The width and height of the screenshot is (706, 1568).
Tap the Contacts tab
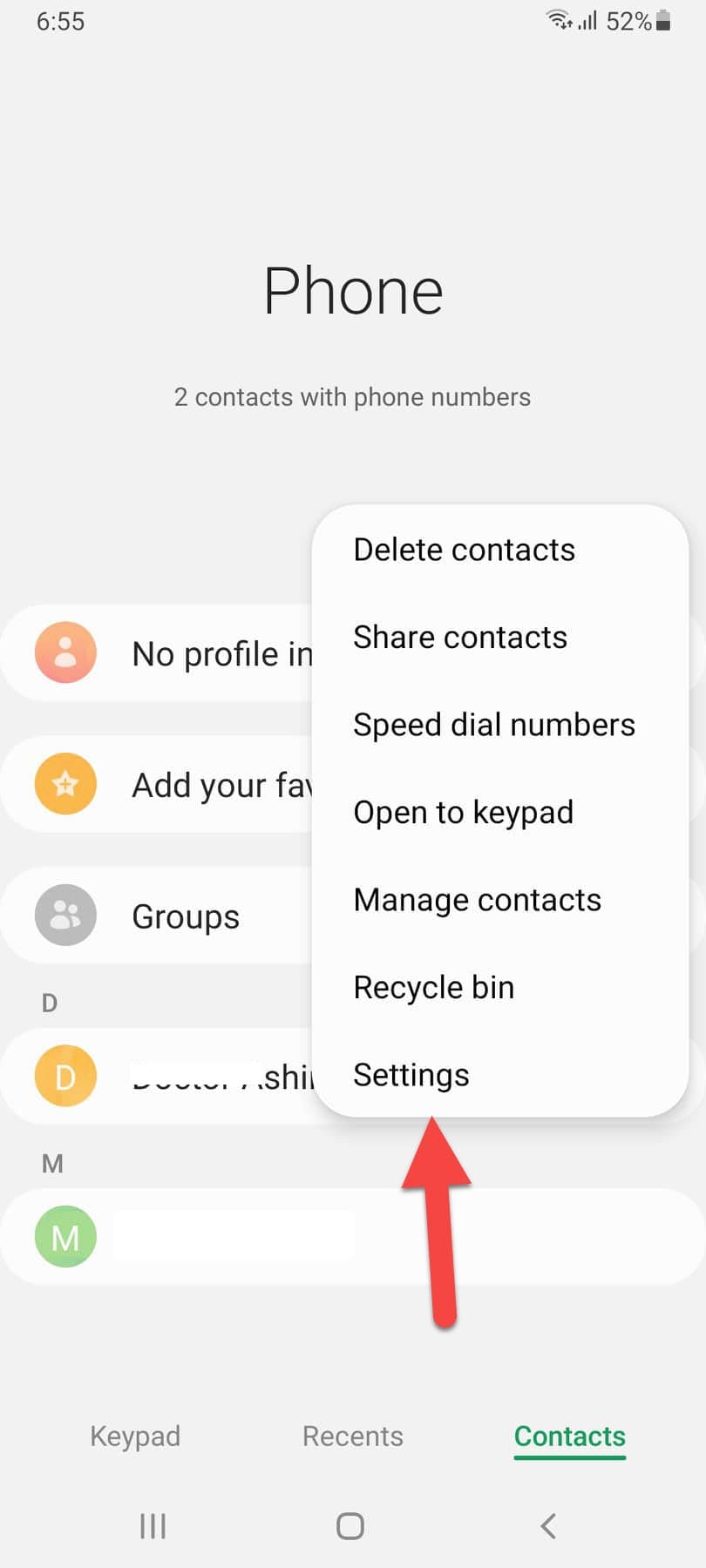(570, 1436)
